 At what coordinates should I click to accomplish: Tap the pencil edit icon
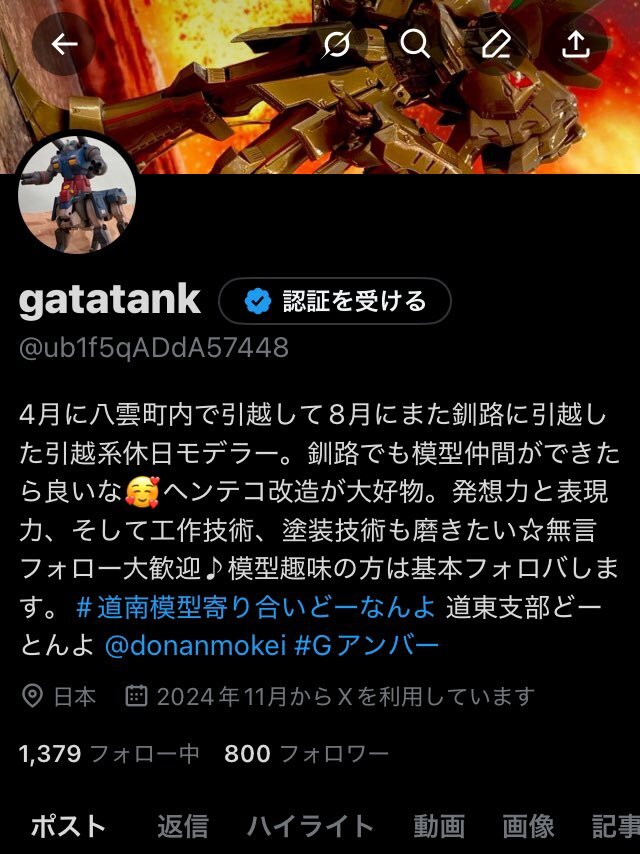tap(496, 44)
